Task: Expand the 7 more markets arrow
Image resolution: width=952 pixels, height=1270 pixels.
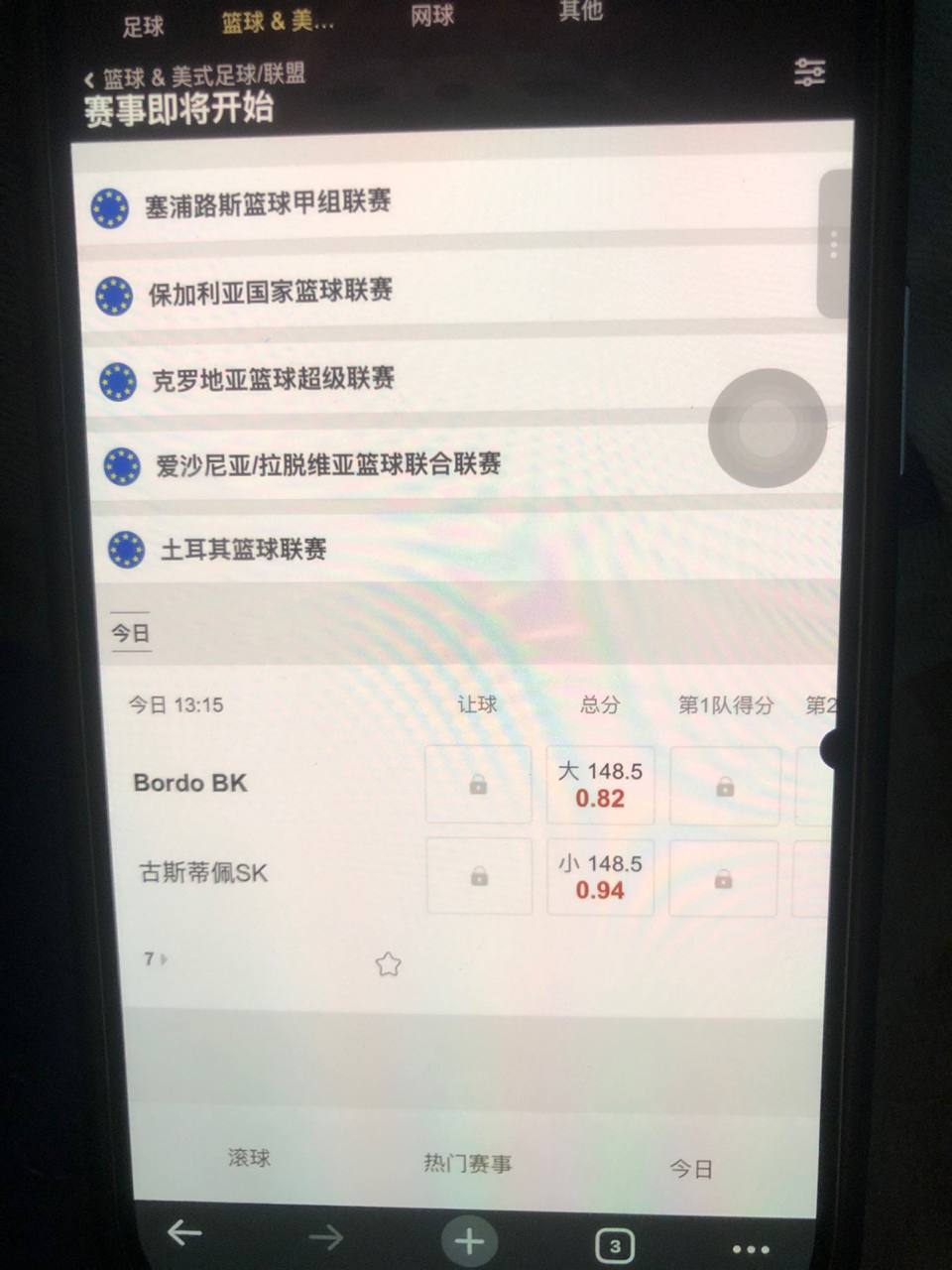Action: 156,959
